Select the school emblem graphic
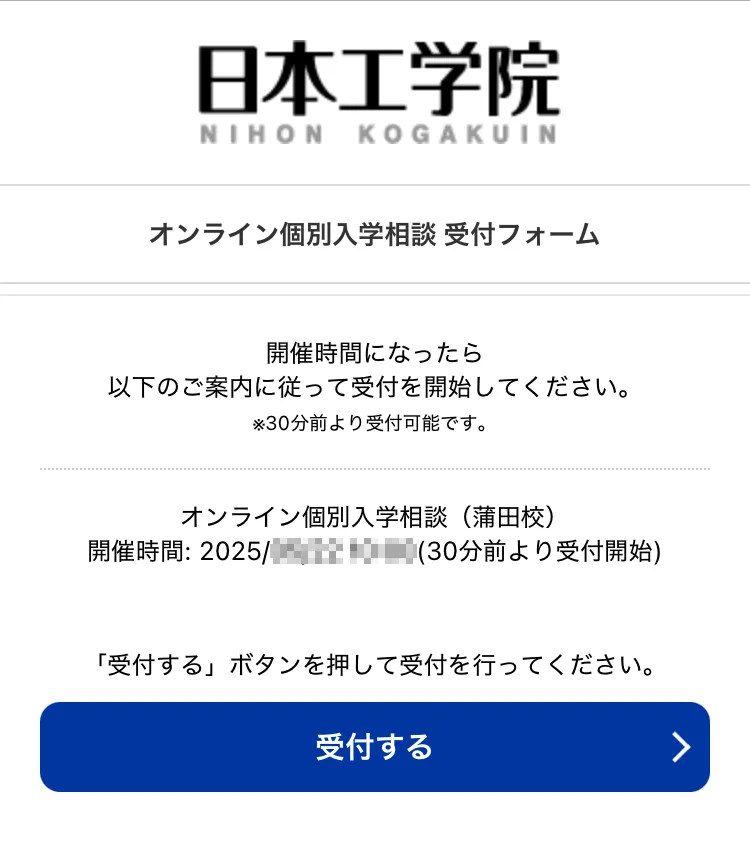Screen dimensions: 750x846 coord(375,85)
